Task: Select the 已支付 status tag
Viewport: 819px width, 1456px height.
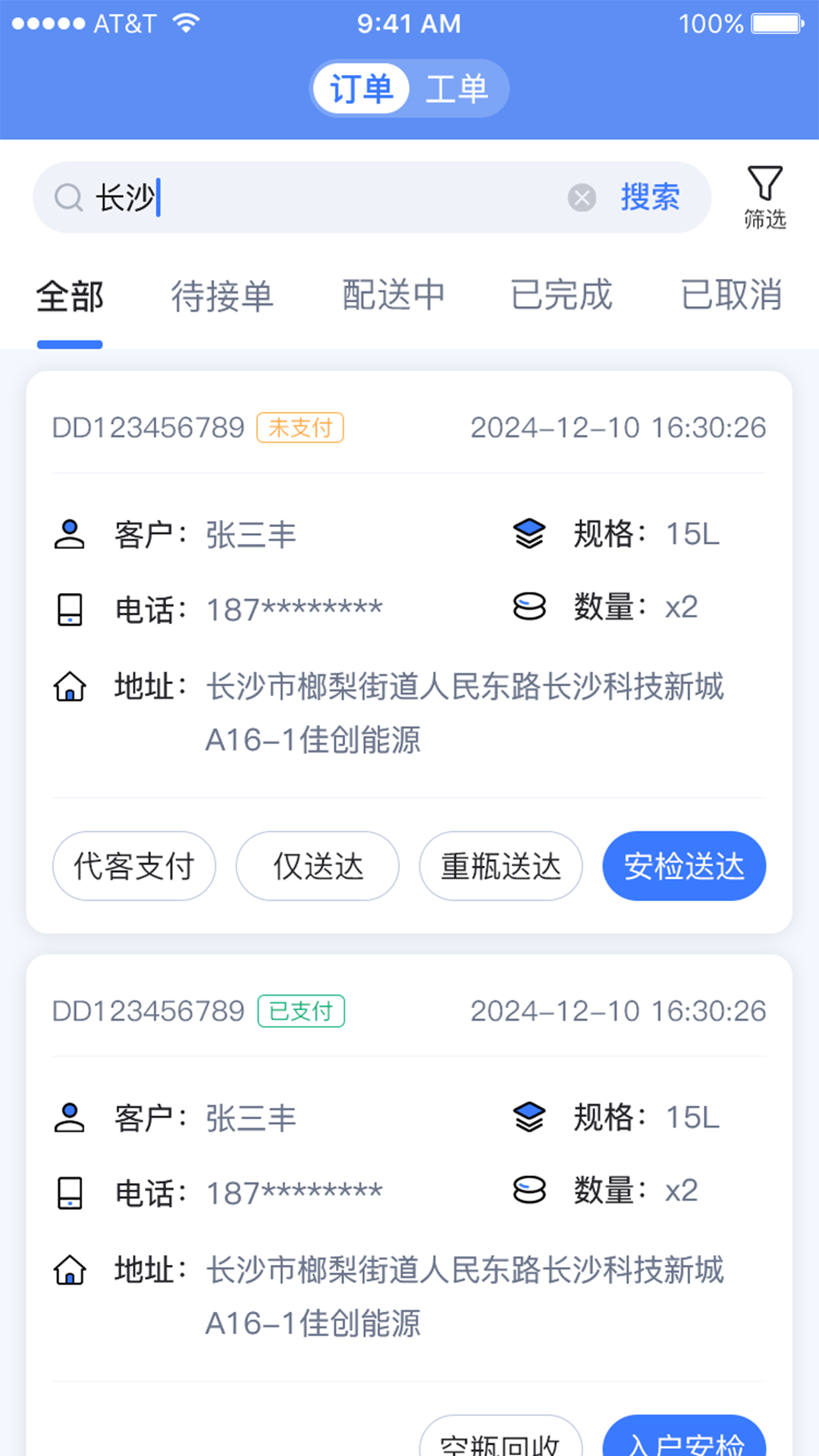Action: (x=300, y=1011)
